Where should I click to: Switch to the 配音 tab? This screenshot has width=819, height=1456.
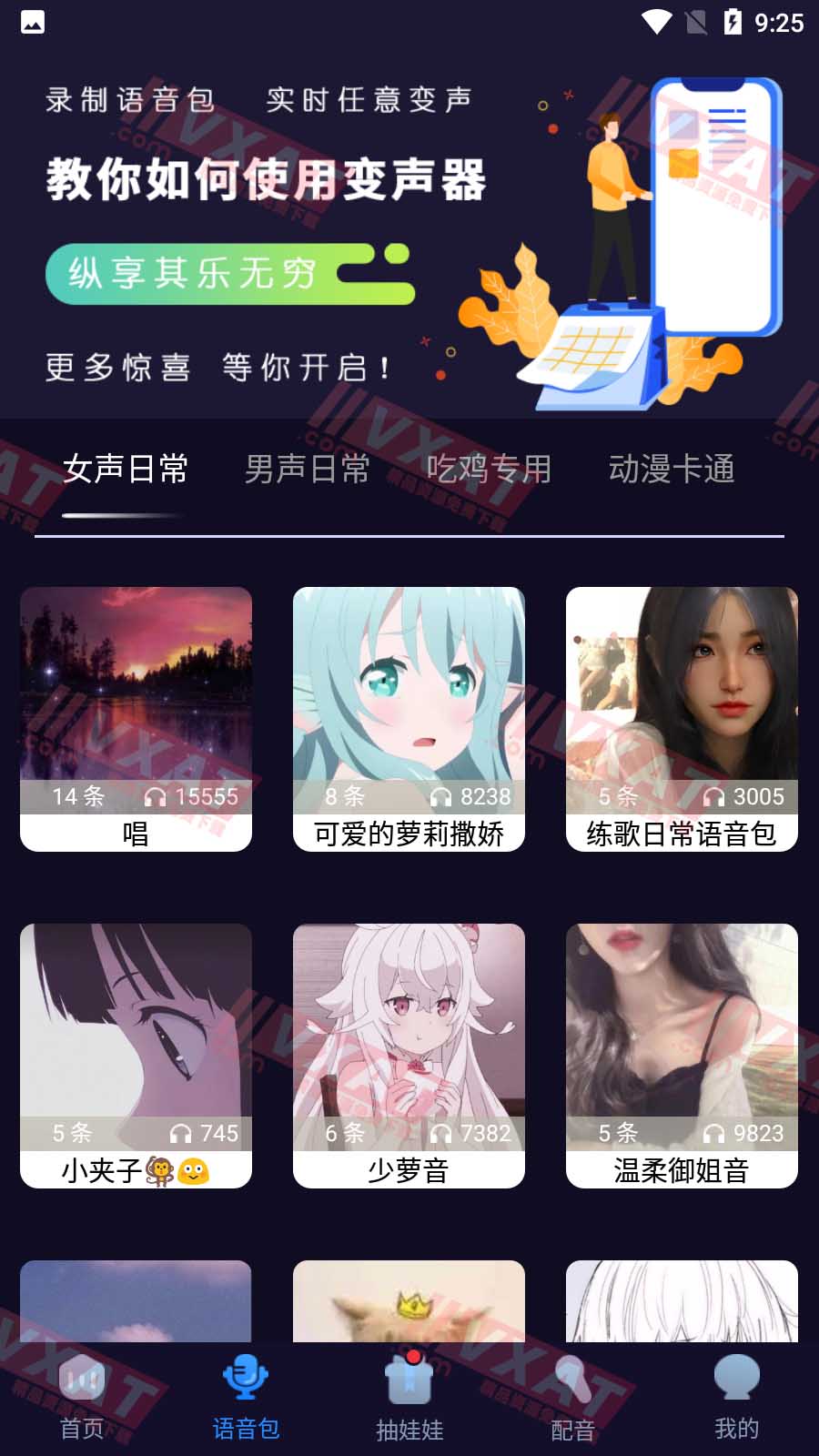(x=573, y=1399)
